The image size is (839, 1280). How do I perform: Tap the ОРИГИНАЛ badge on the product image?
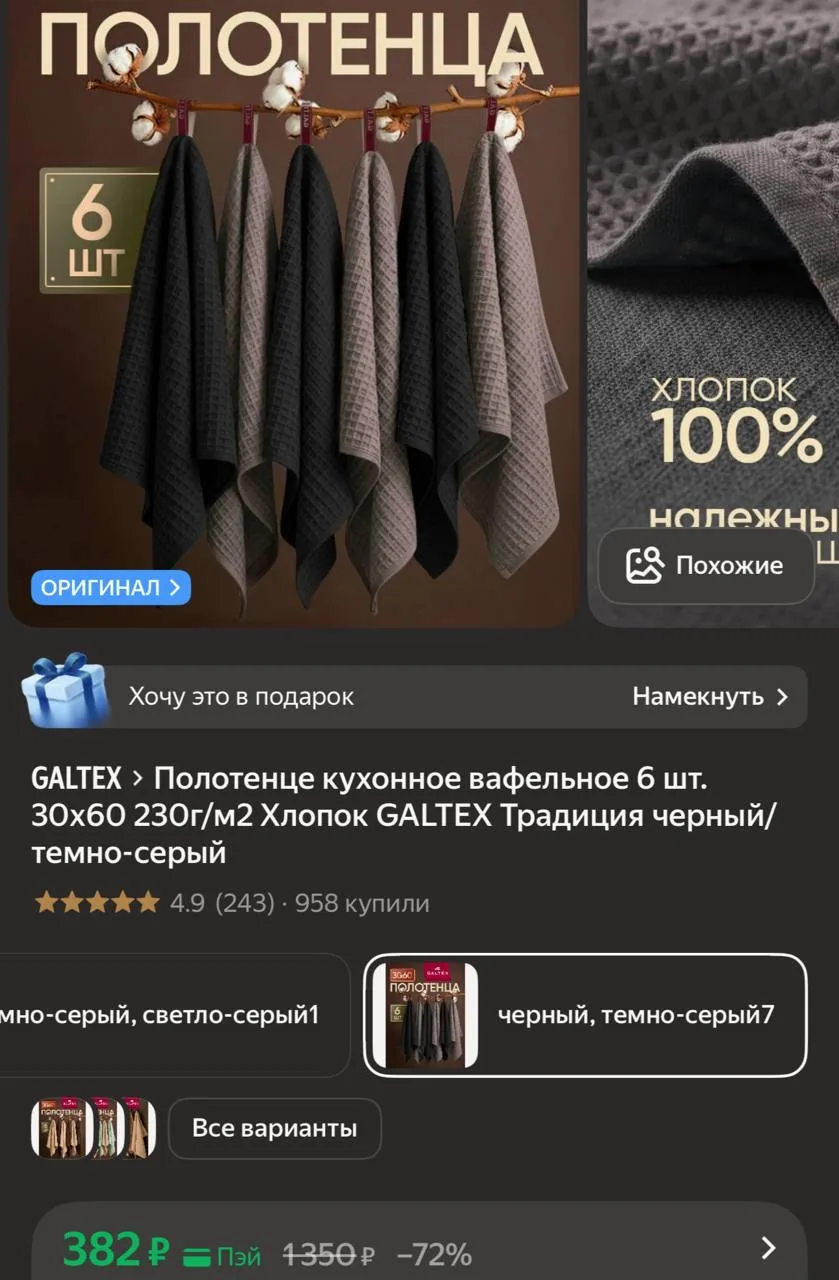[x=110, y=587]
